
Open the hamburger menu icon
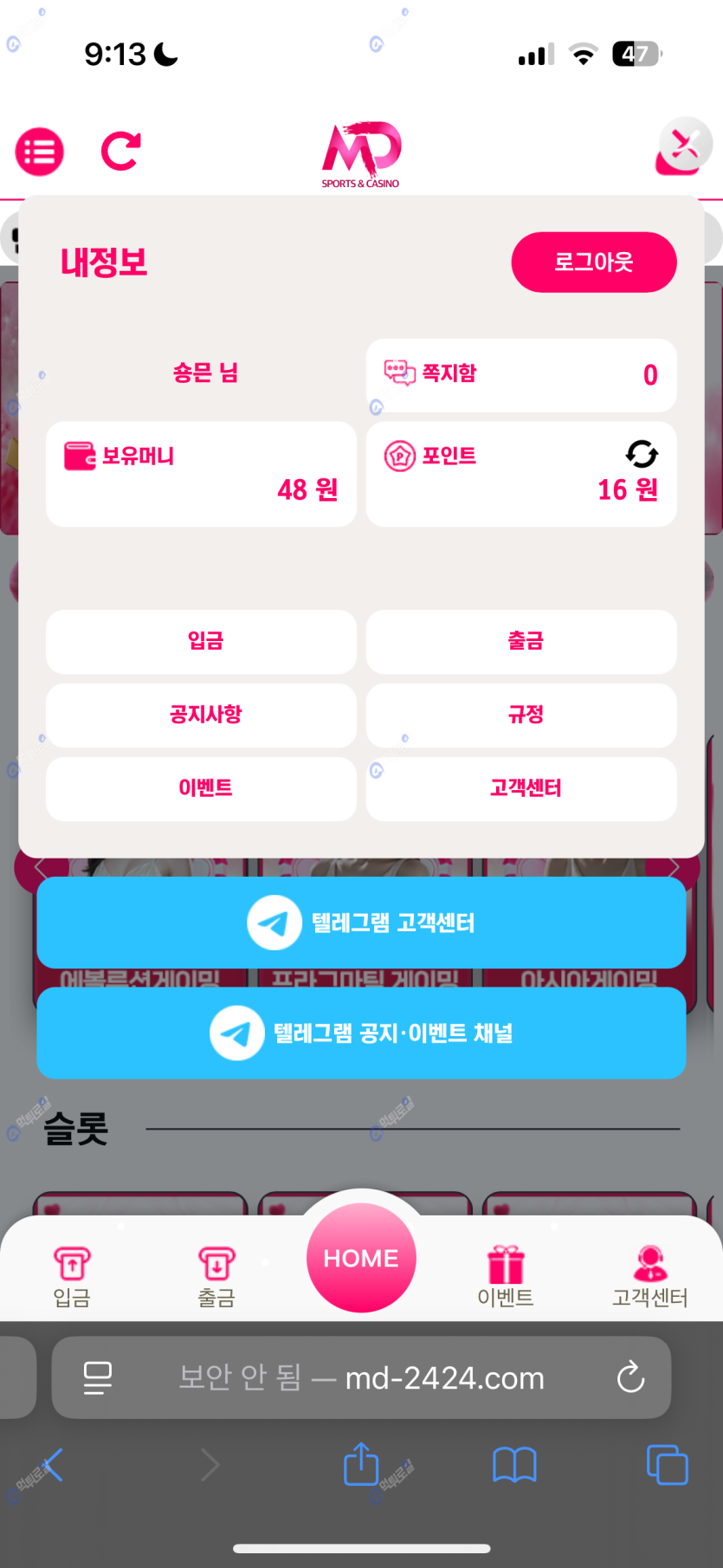coord(40,152)
